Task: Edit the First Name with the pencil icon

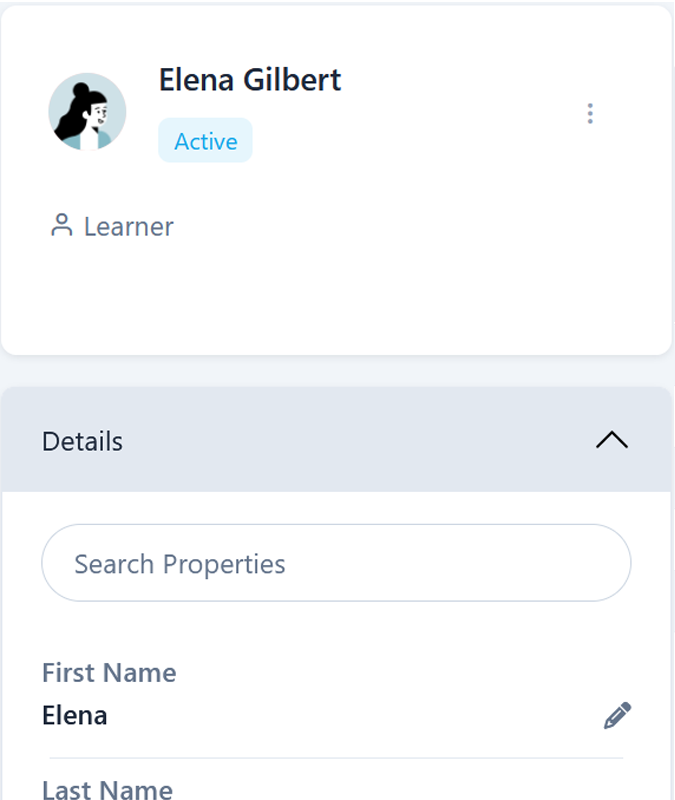Action: point(617,716)
